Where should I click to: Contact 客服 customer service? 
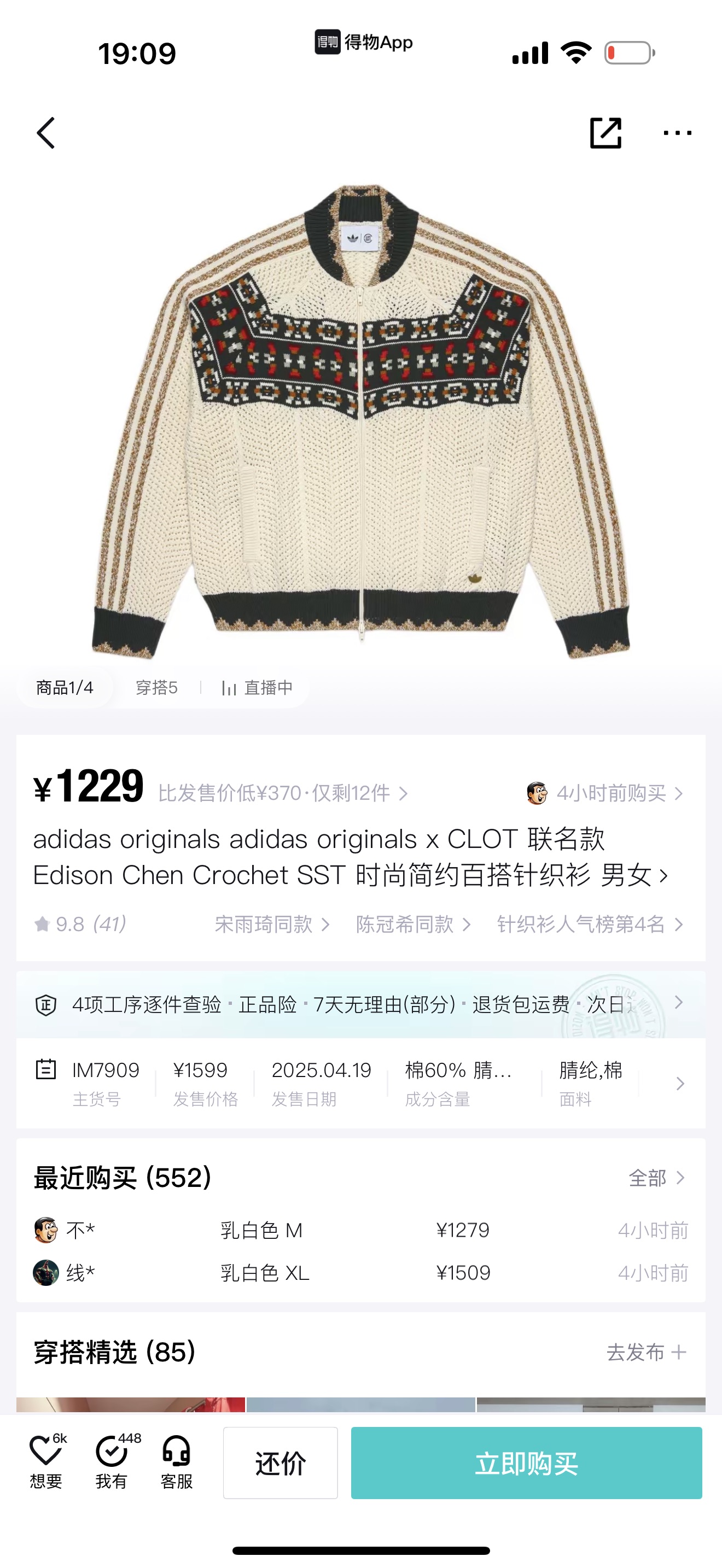[177, 1462]
